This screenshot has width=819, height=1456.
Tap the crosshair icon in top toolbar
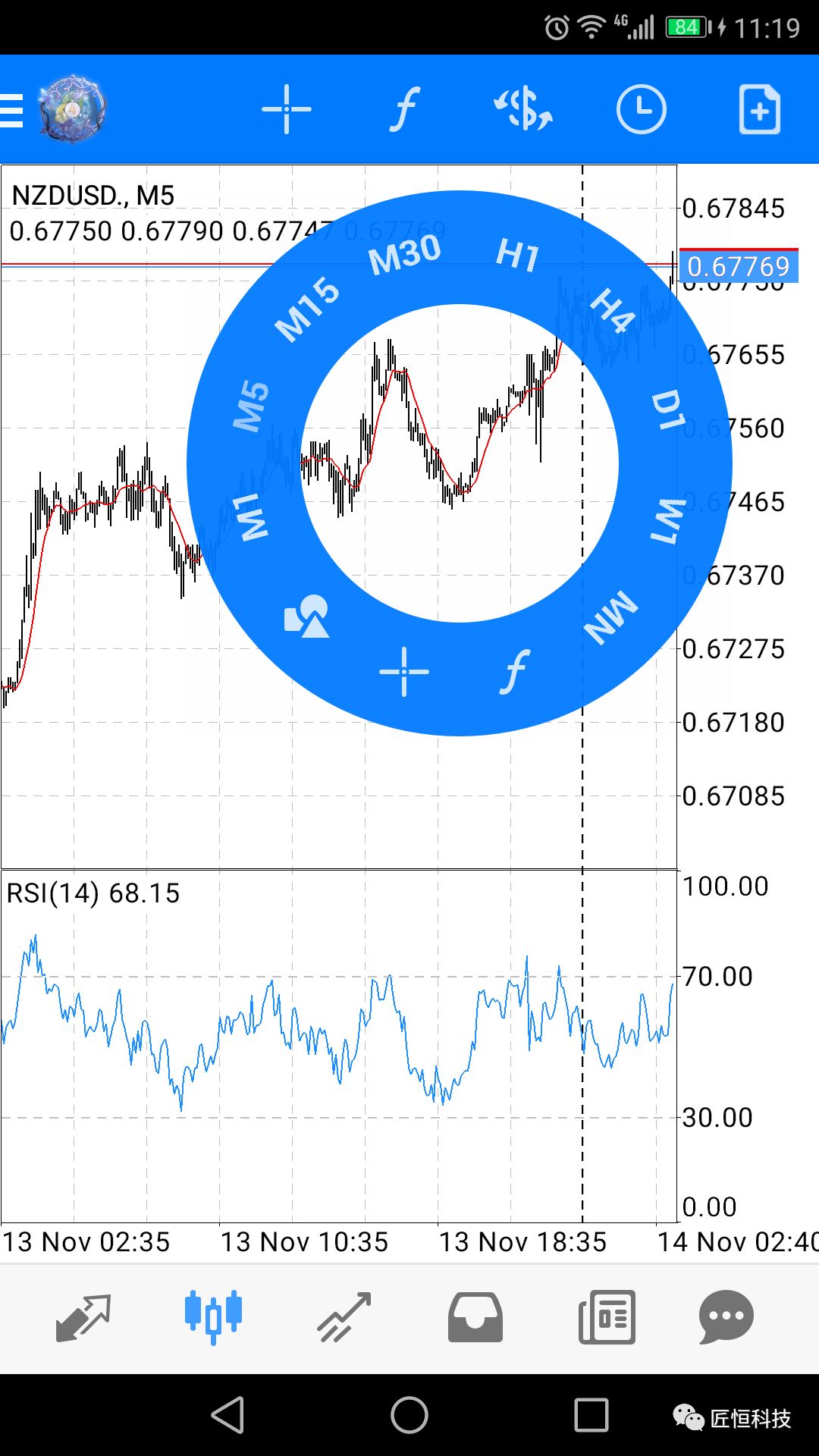286,110
